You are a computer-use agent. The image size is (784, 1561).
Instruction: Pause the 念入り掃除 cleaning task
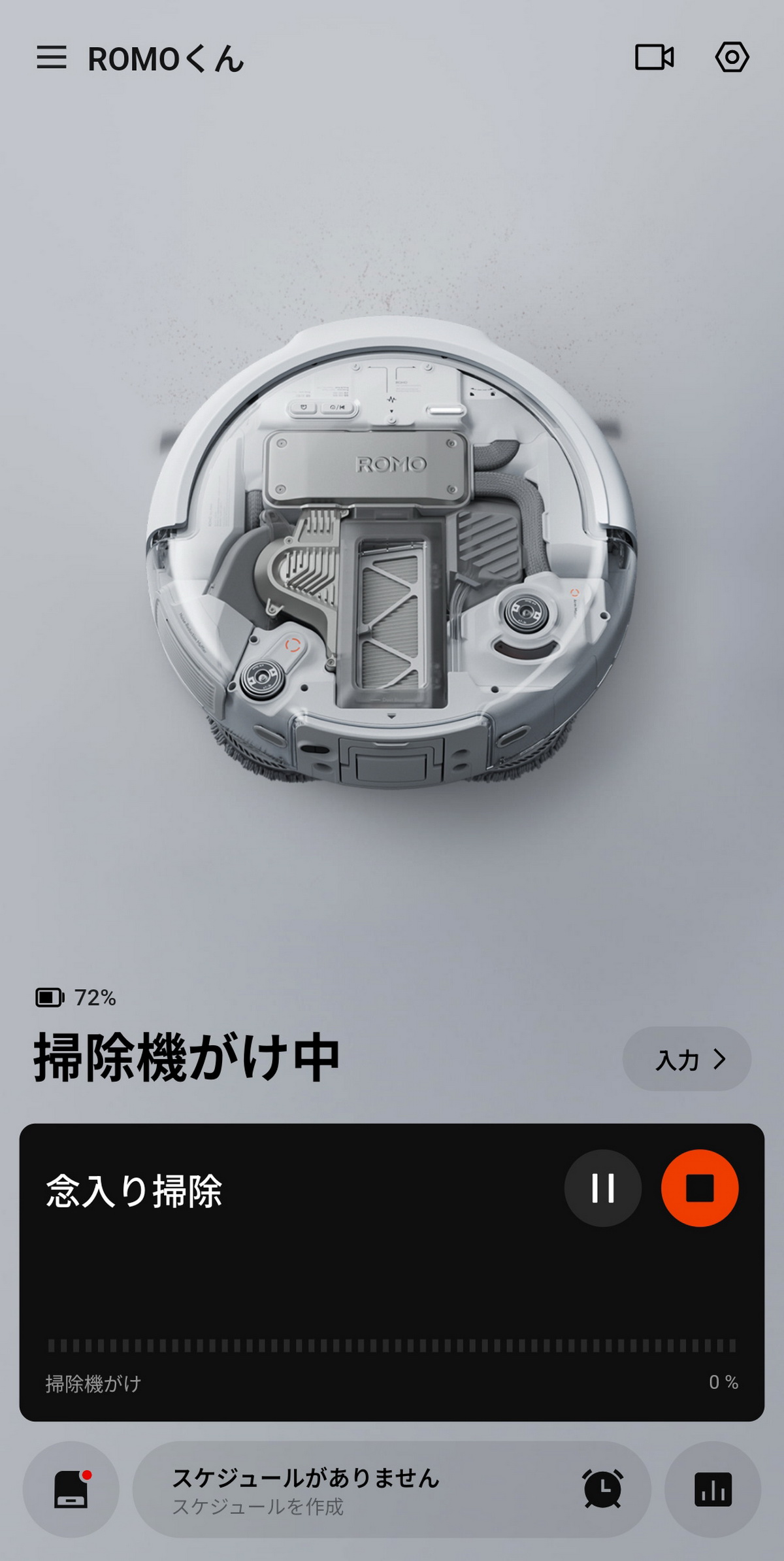point(602,1188)
